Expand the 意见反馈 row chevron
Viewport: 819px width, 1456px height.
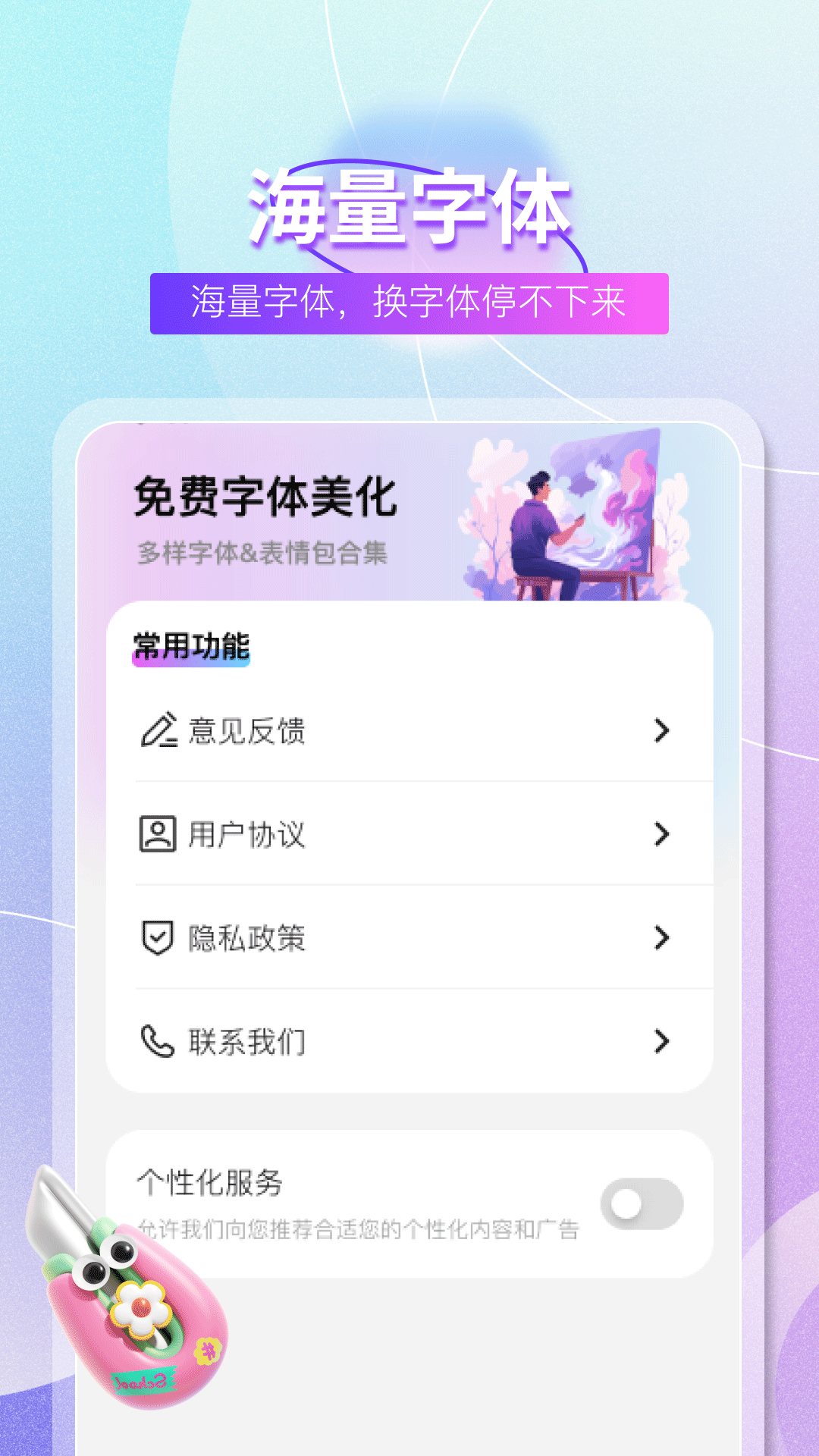(662, 730)
